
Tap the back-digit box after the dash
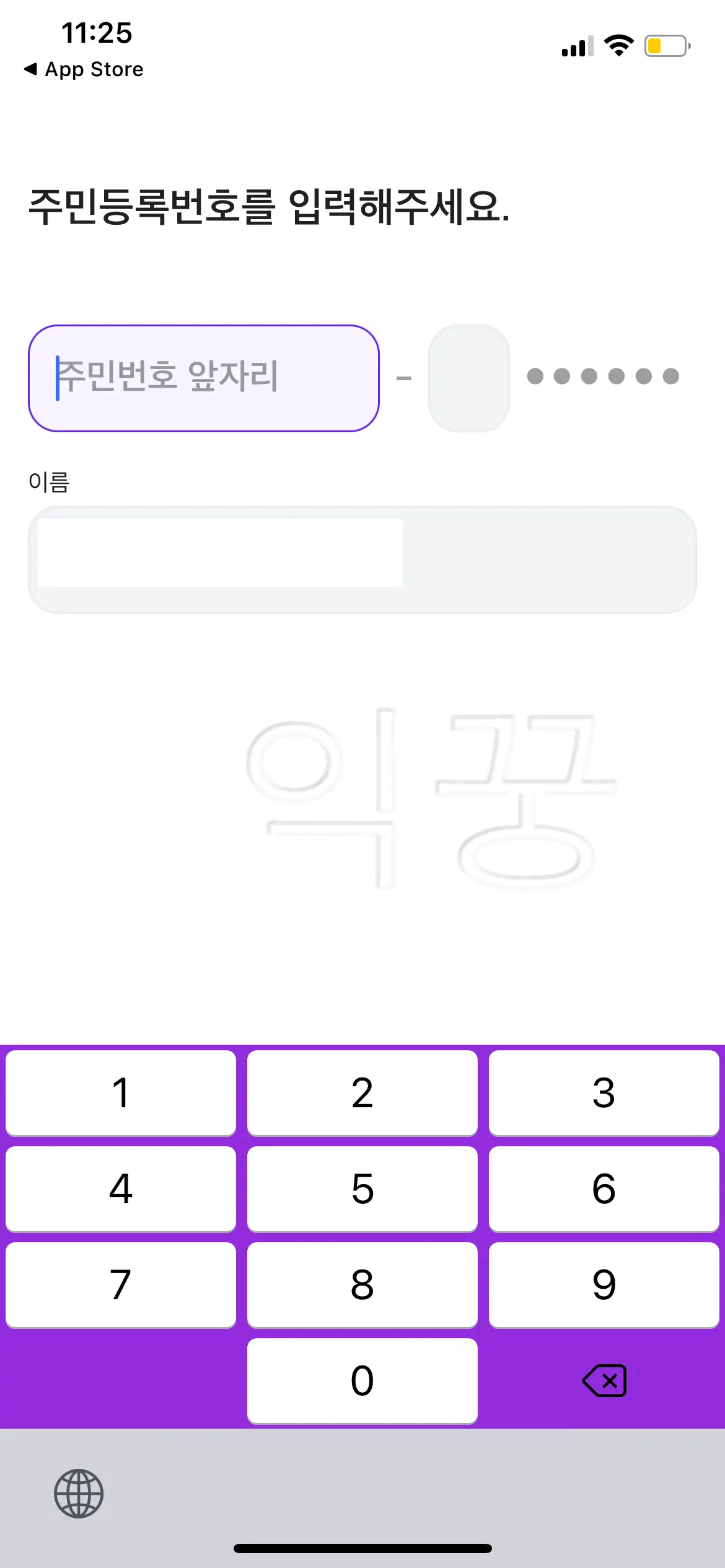coord(469,377)
